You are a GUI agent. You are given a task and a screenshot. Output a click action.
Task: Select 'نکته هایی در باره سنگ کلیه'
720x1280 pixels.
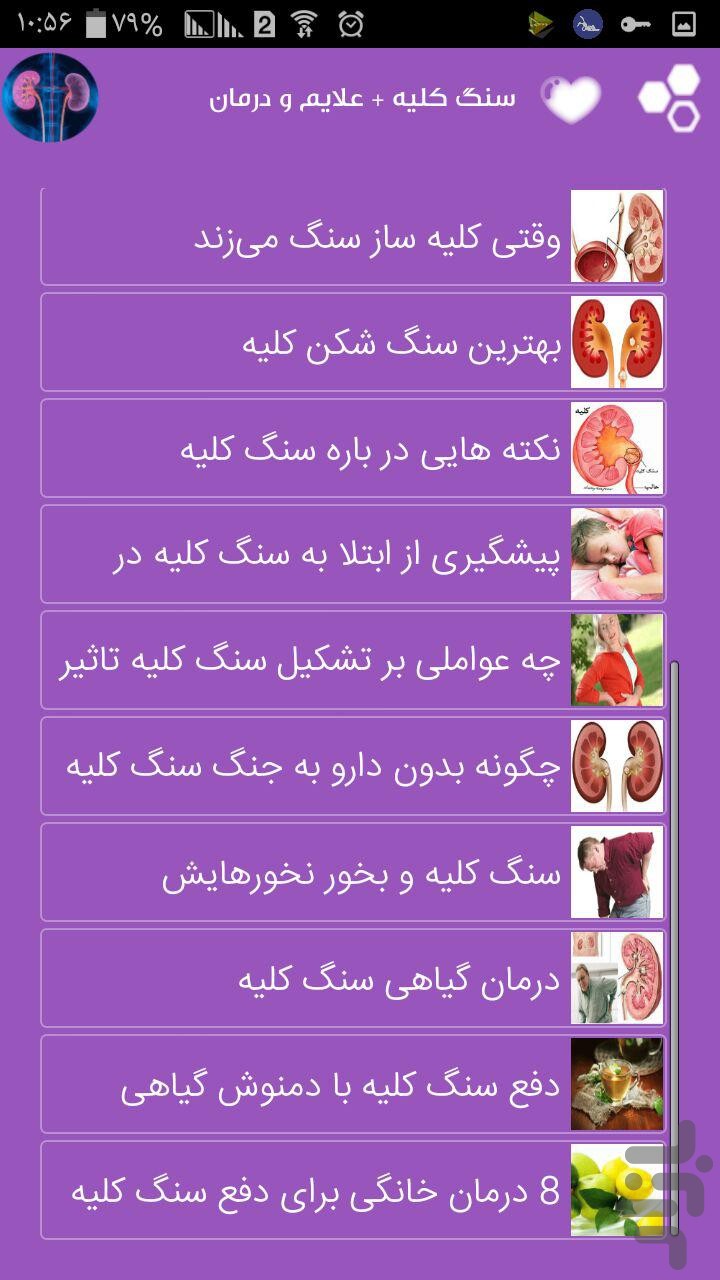pyautogui.click(x=353, y=449)
